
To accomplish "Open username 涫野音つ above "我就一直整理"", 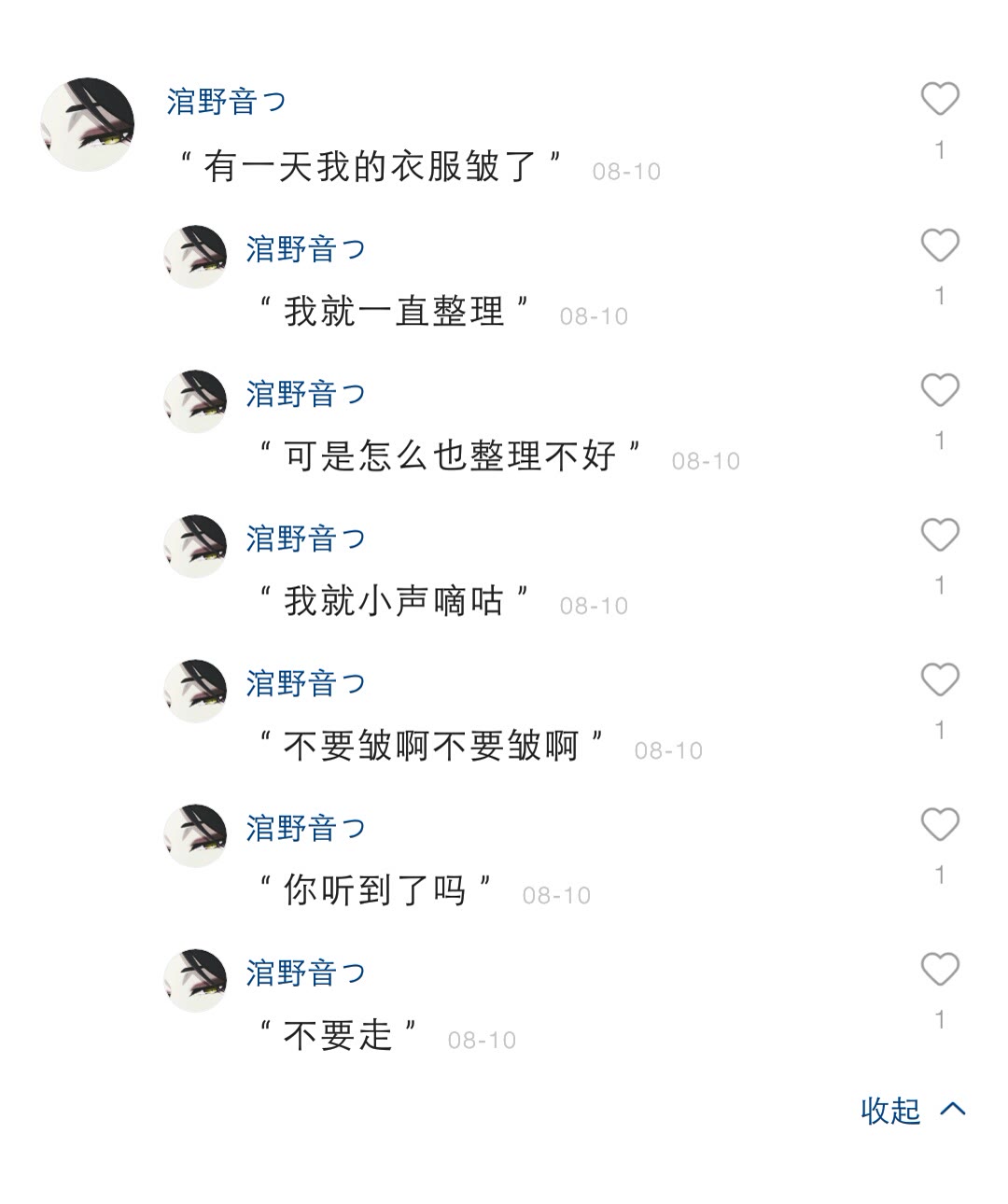I will [x=305, y=249].
